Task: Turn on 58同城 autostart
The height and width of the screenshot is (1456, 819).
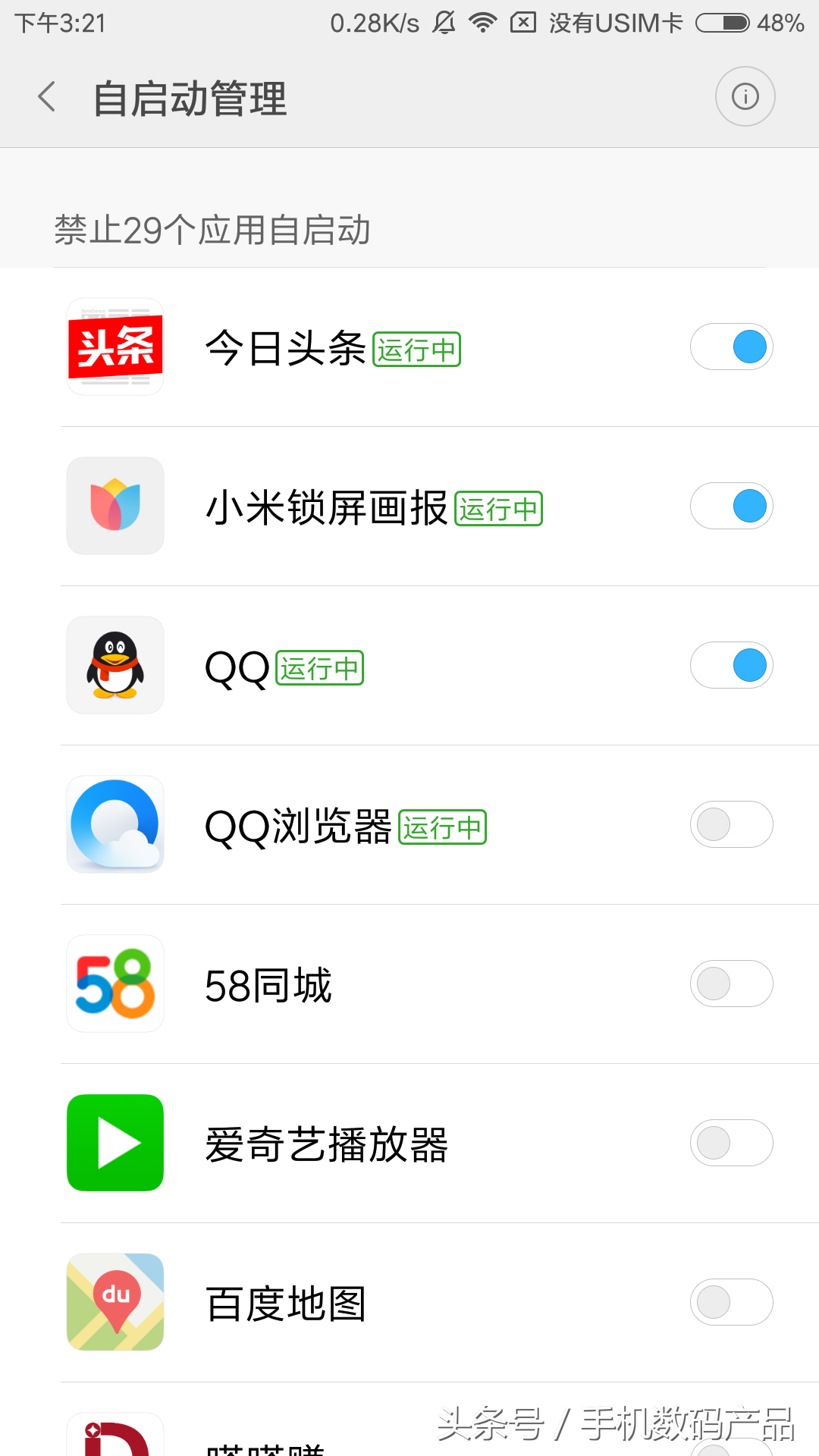Action: click(x=731, y=984)
